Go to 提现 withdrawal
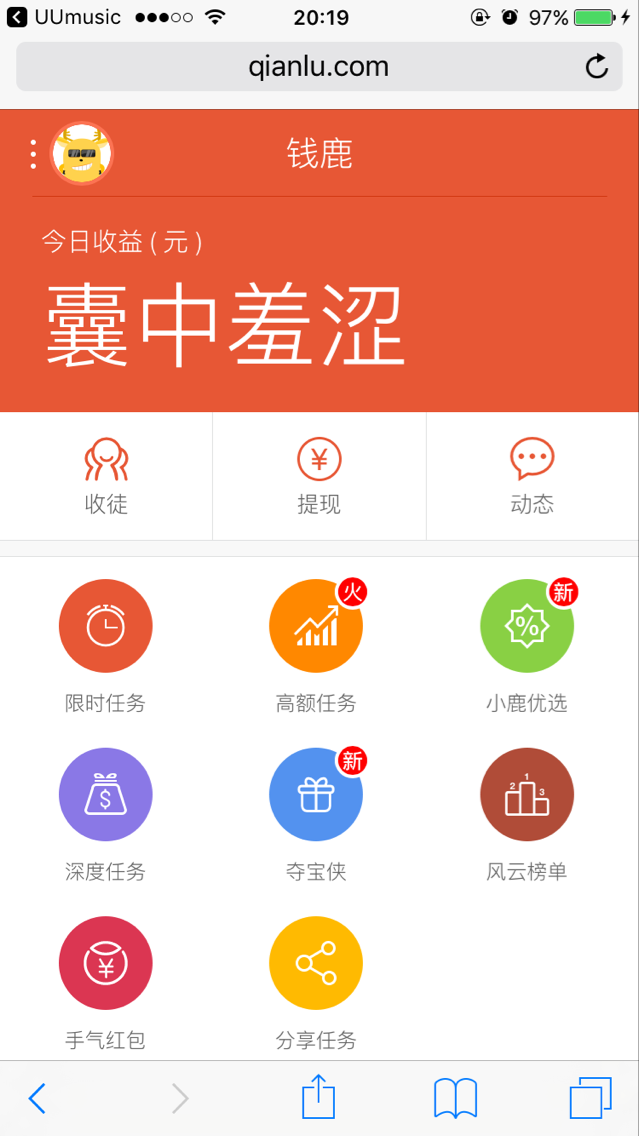 319,476
